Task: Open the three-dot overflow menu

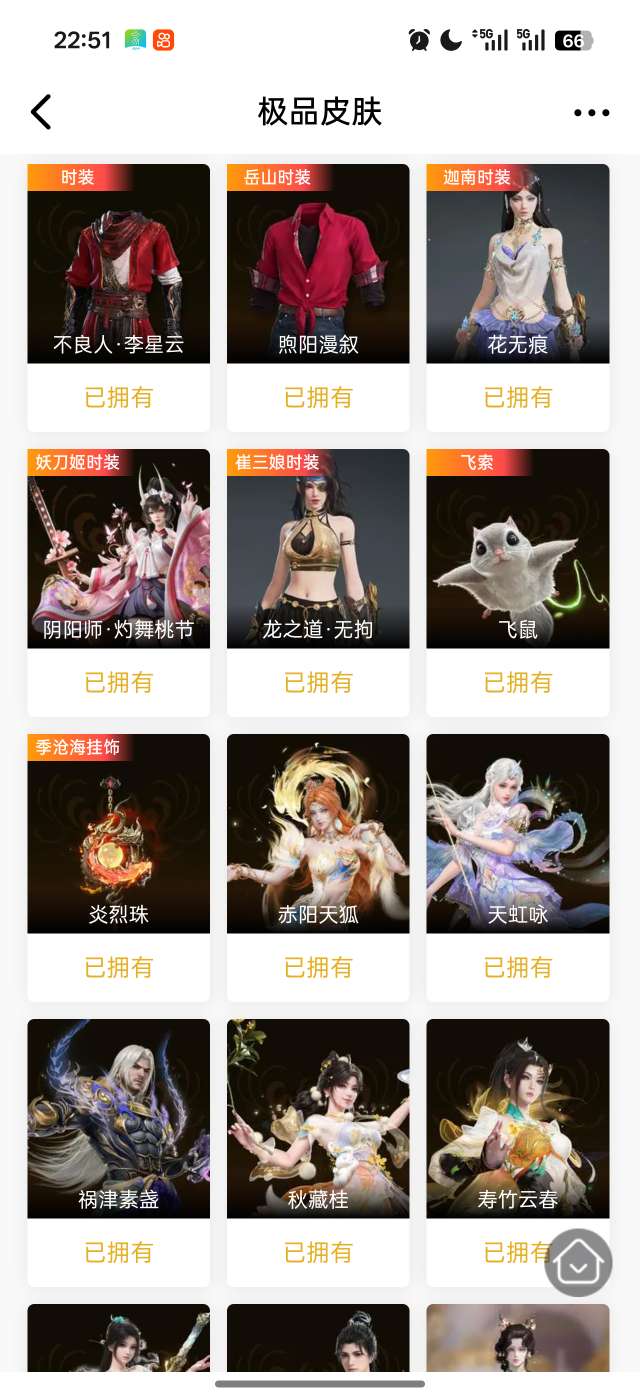Action: click(x=591, y=113)
